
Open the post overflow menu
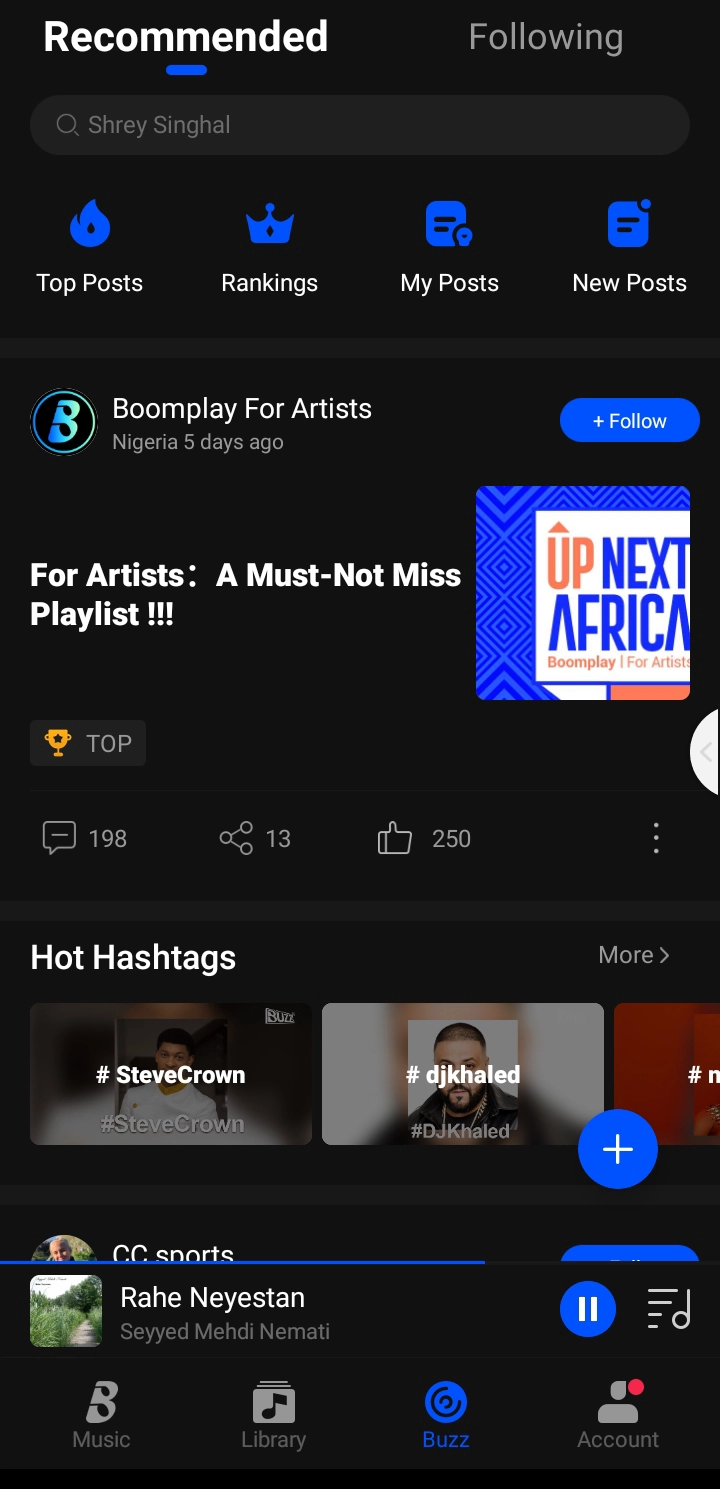pyautogui.click(x=656, y=838)
